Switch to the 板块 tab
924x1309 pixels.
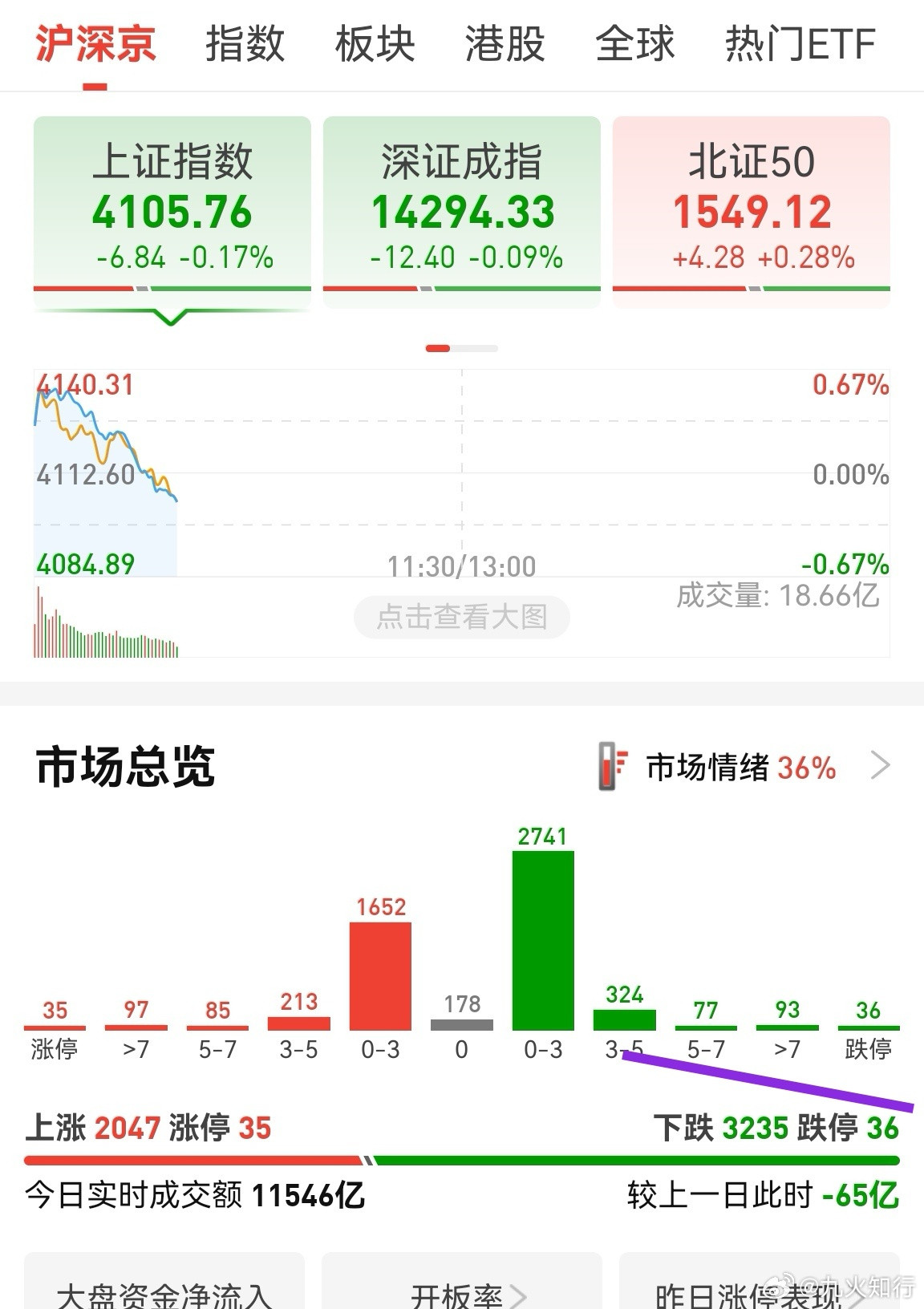(x=374, y=46)
